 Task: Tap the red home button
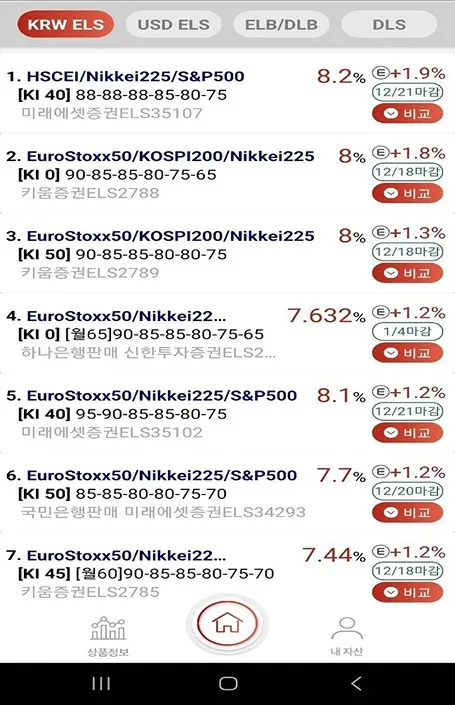(228, 624)
